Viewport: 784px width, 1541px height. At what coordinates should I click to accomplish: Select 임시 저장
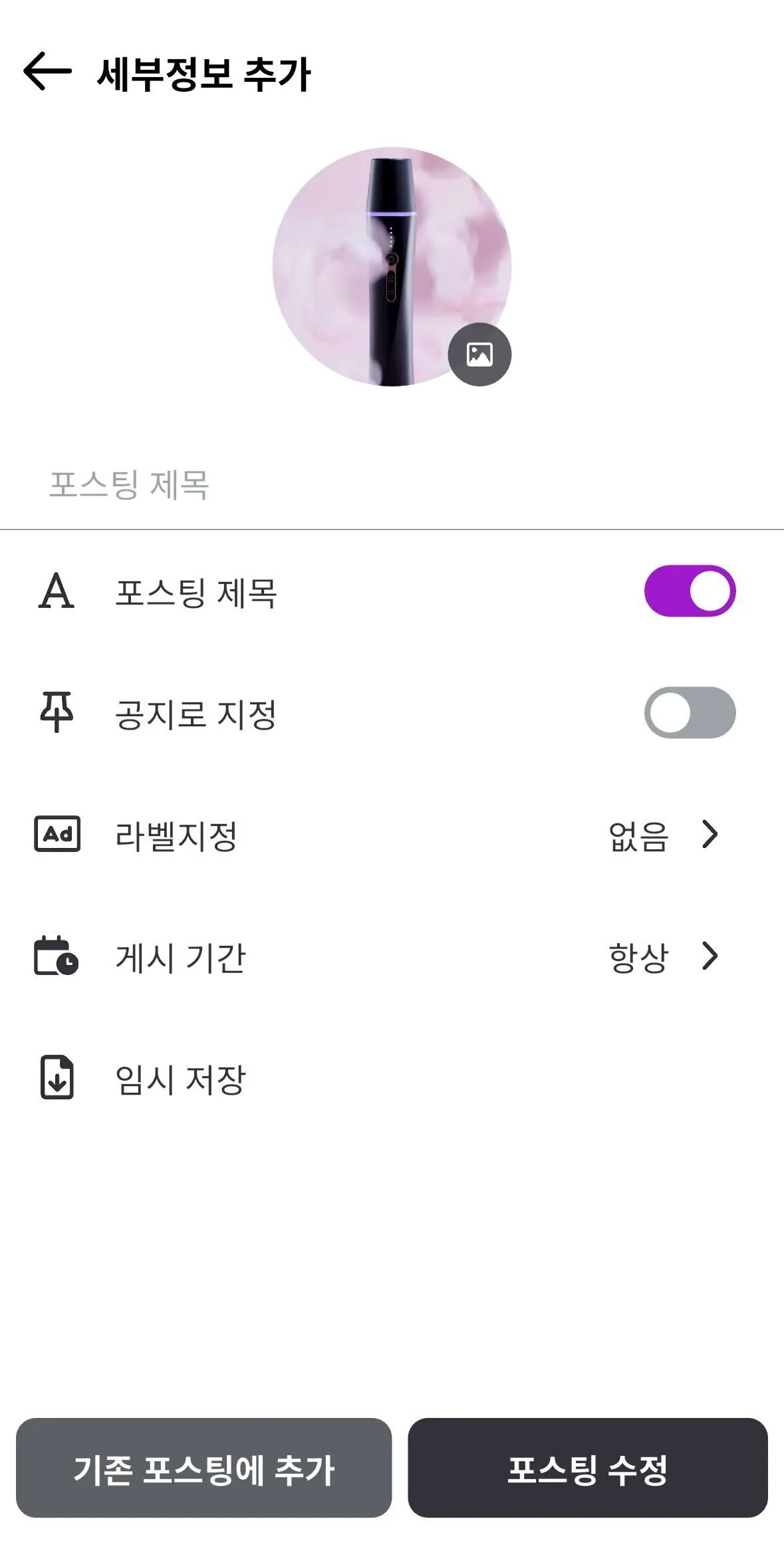[180, 1079]
